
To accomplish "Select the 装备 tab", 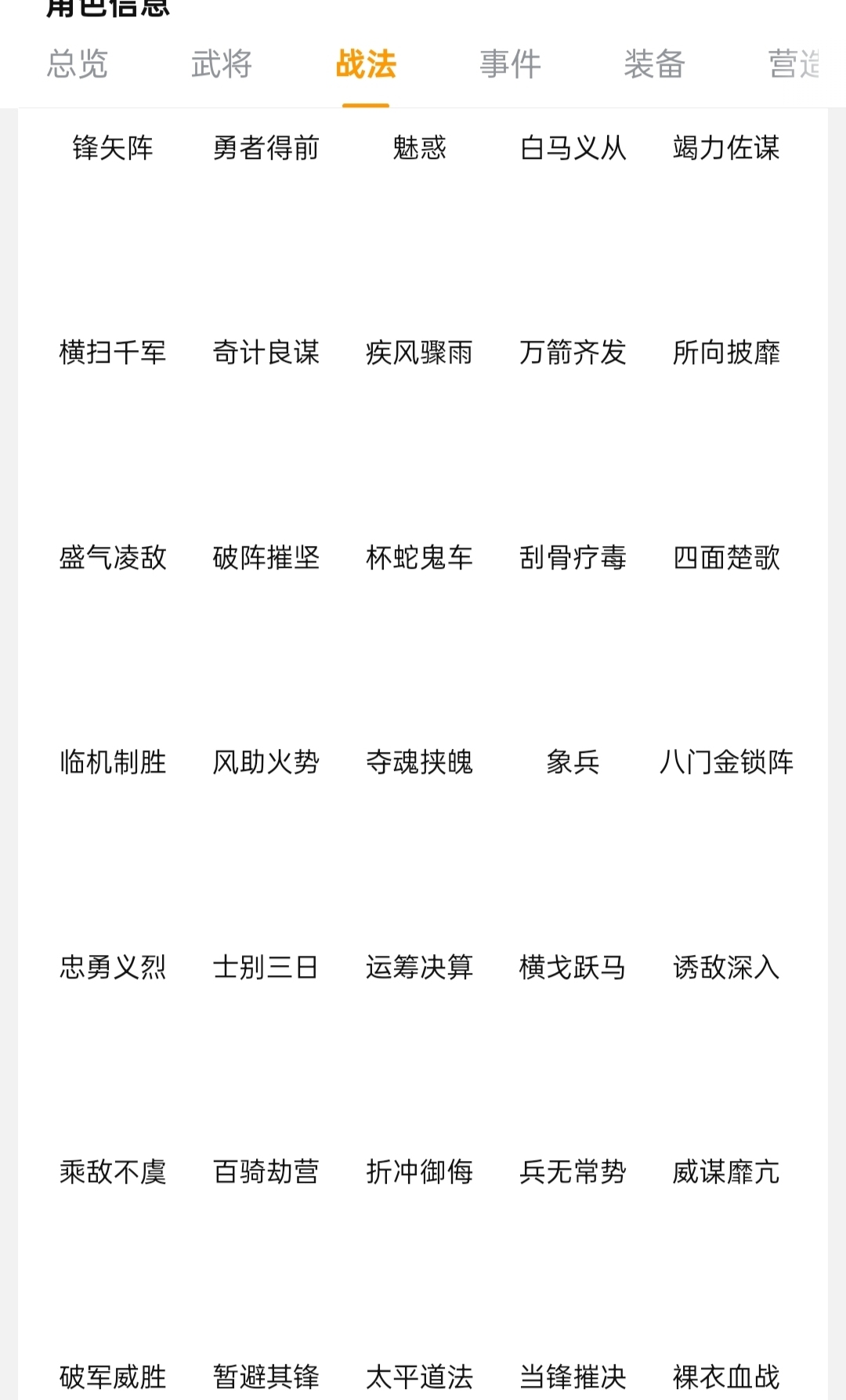I will [654, 64].
